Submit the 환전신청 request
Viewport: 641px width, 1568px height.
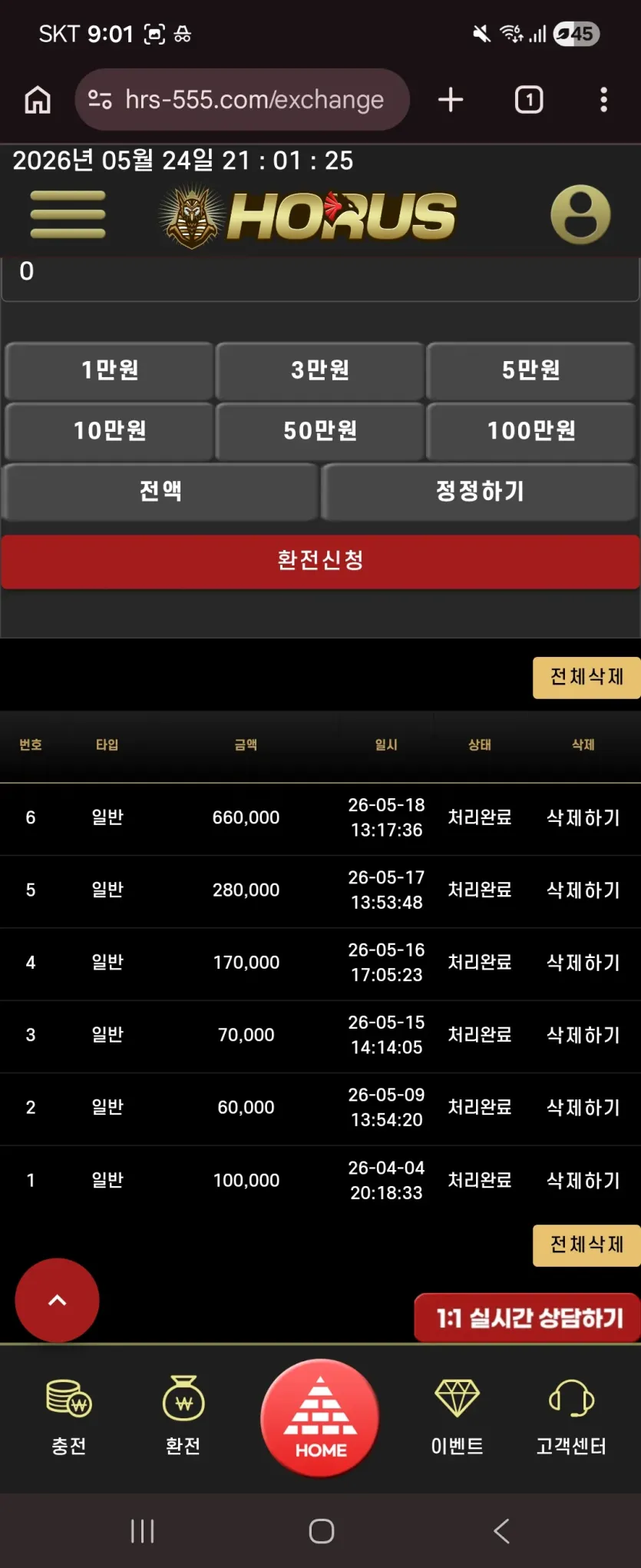[320, 561]
